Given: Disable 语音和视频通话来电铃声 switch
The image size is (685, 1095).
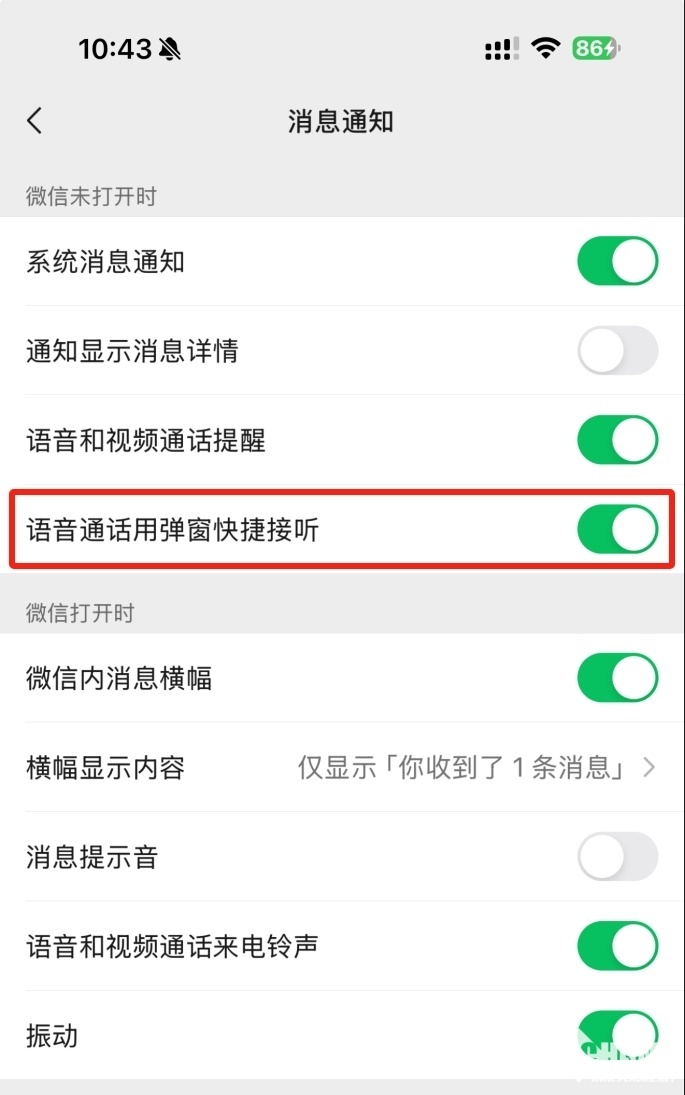Looking at the screenshot, I should pos(617,946).
